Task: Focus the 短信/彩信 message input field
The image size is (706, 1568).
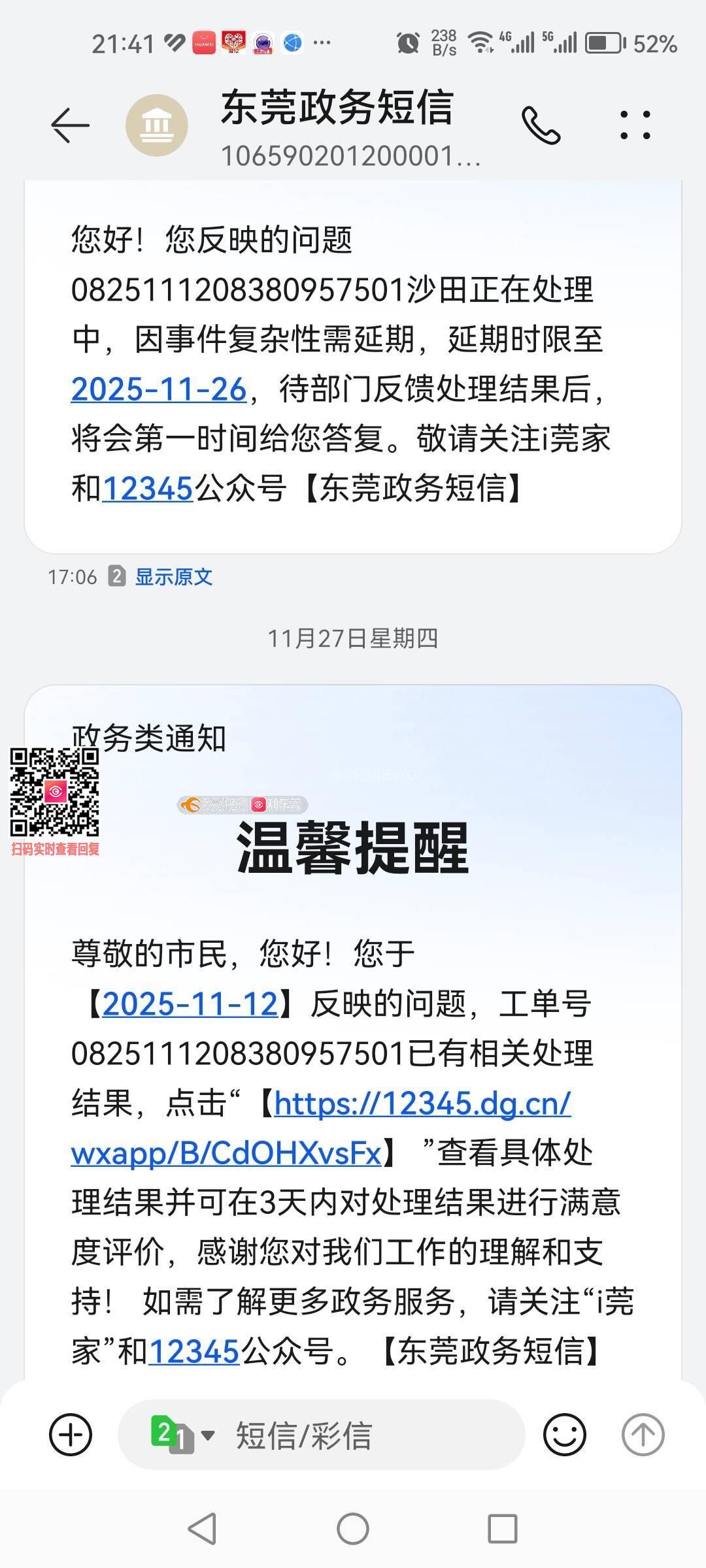Action: 366,1435
